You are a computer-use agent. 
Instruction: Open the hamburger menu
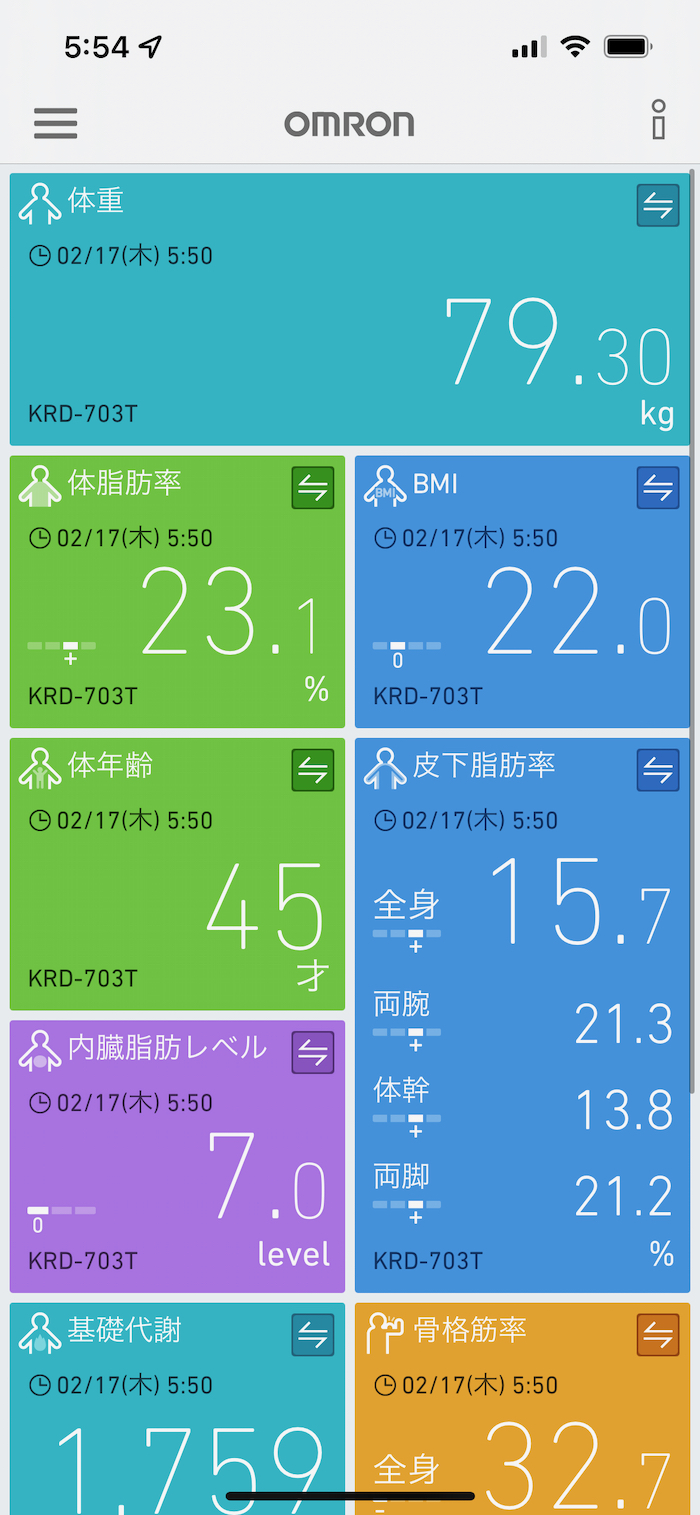pos(55,123)
